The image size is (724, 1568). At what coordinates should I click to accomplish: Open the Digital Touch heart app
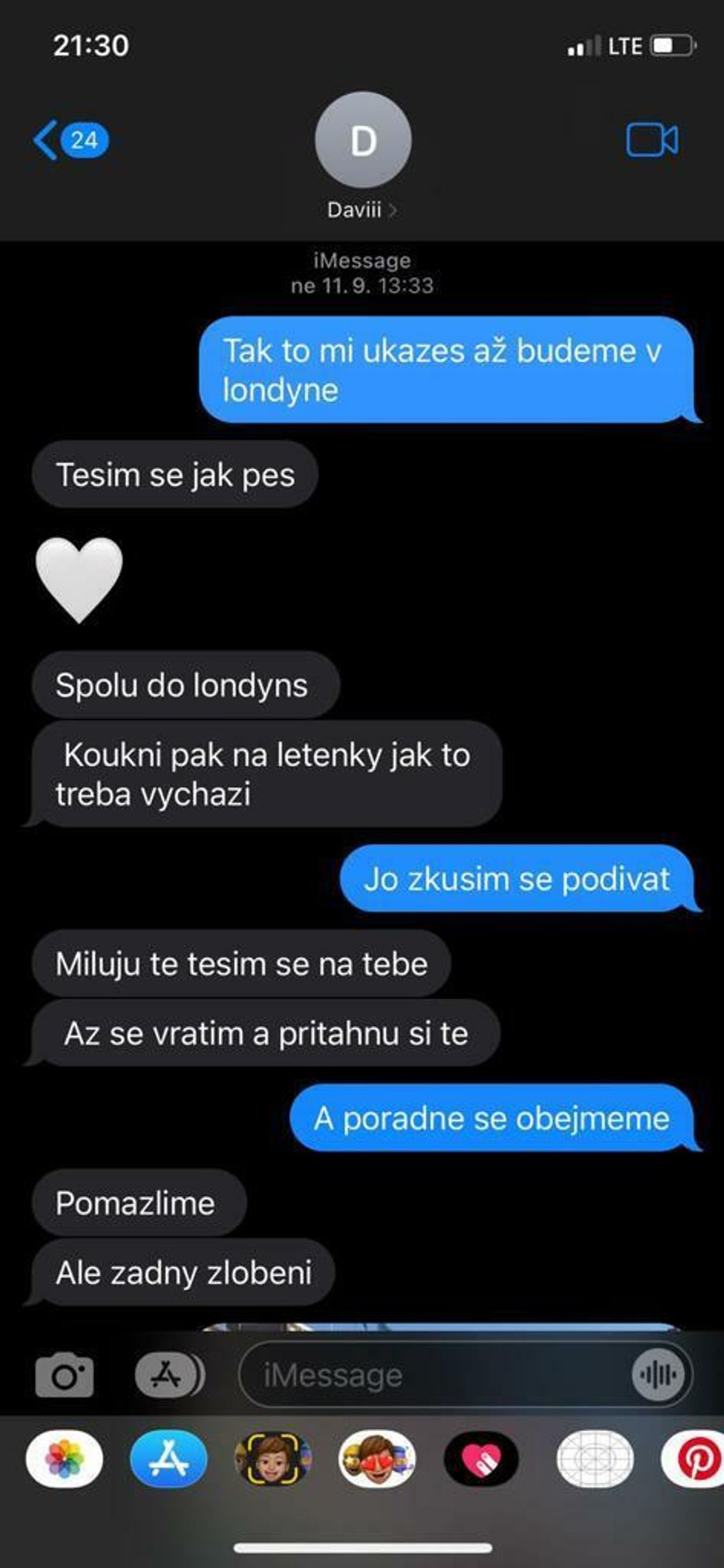[481, 1459]
